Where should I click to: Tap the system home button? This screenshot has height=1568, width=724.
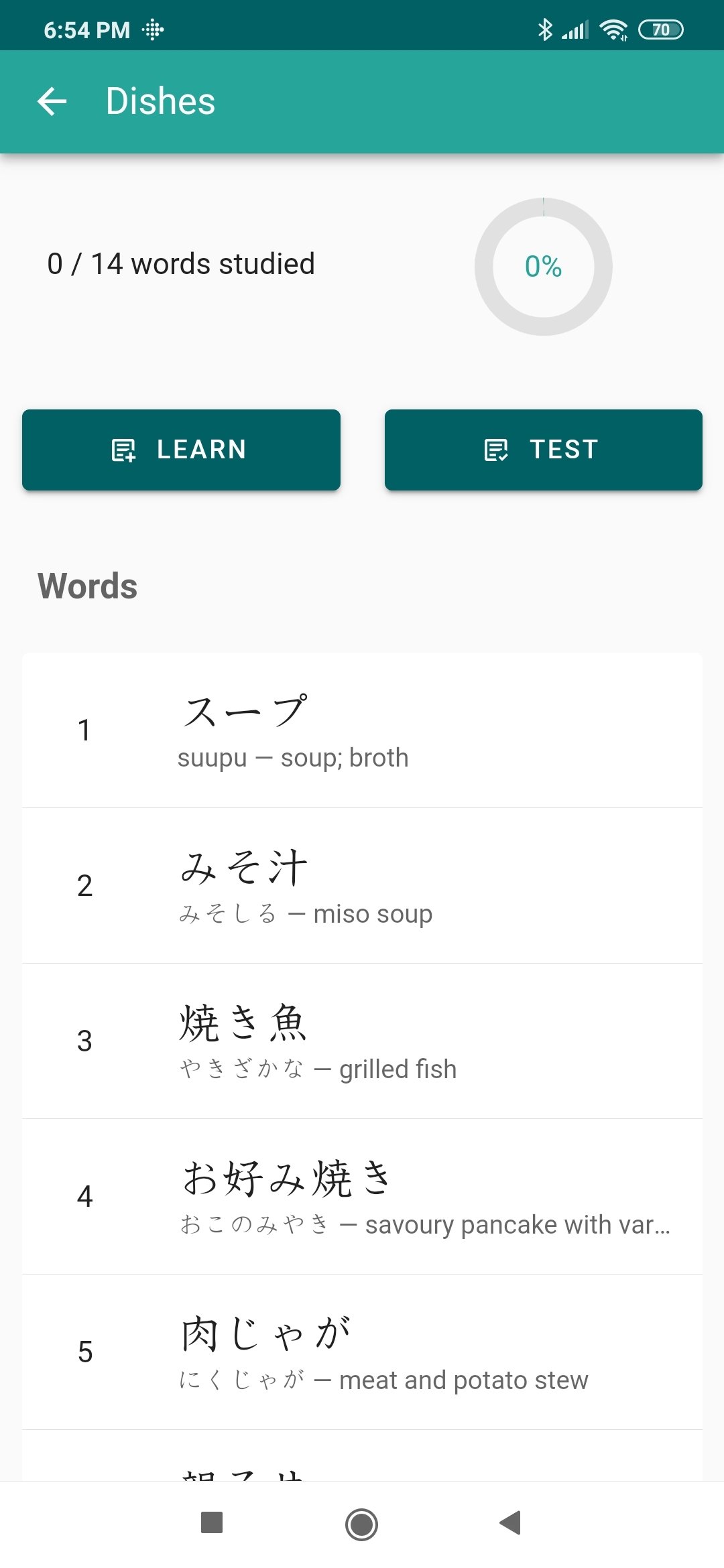(362, 1524)
